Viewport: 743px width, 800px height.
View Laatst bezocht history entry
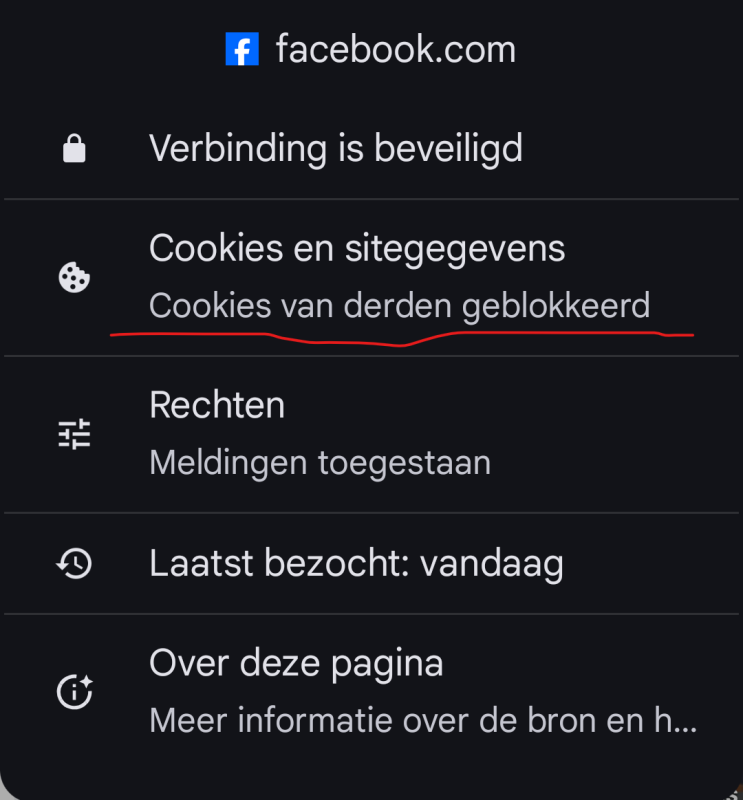(356, 564)
